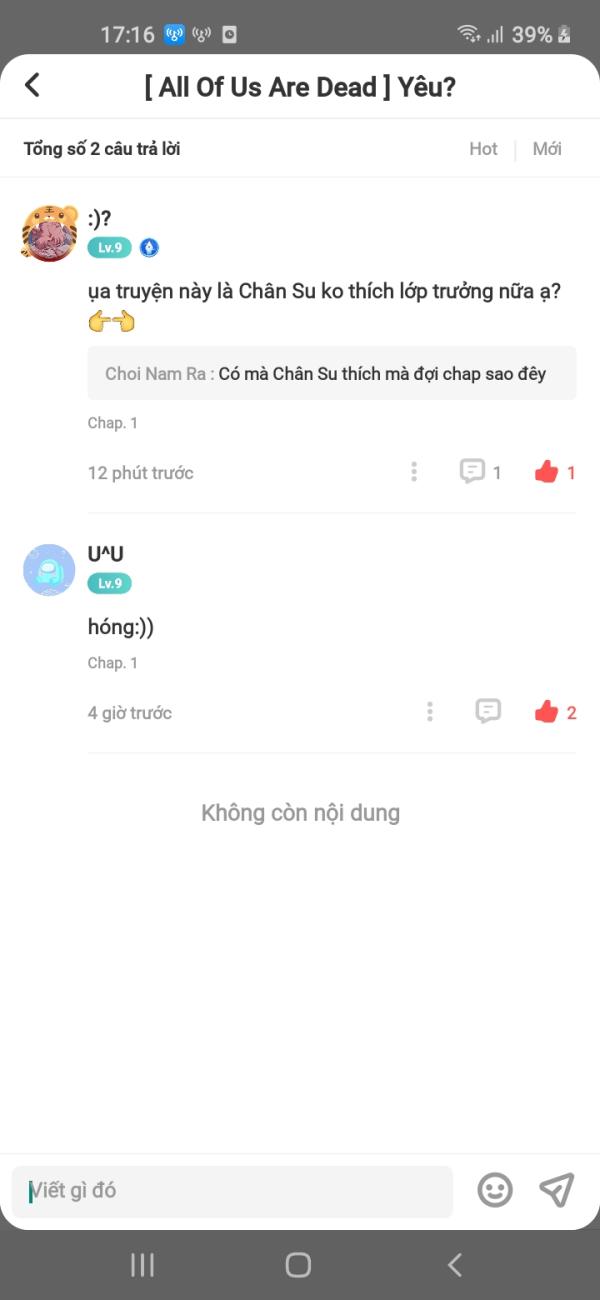Open more options on U^U's comment
This screenshot has height=1300, width=600.
430,712
